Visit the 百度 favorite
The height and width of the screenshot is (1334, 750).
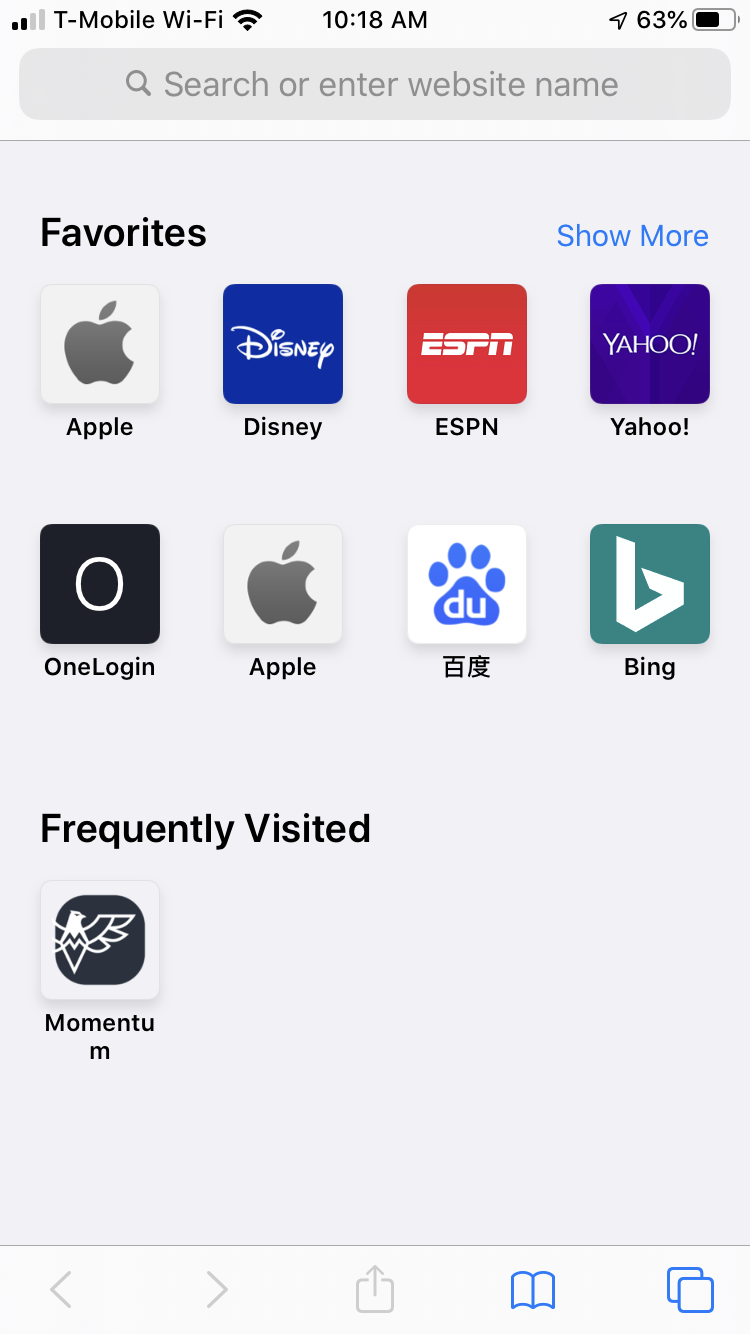click(466, 584)
